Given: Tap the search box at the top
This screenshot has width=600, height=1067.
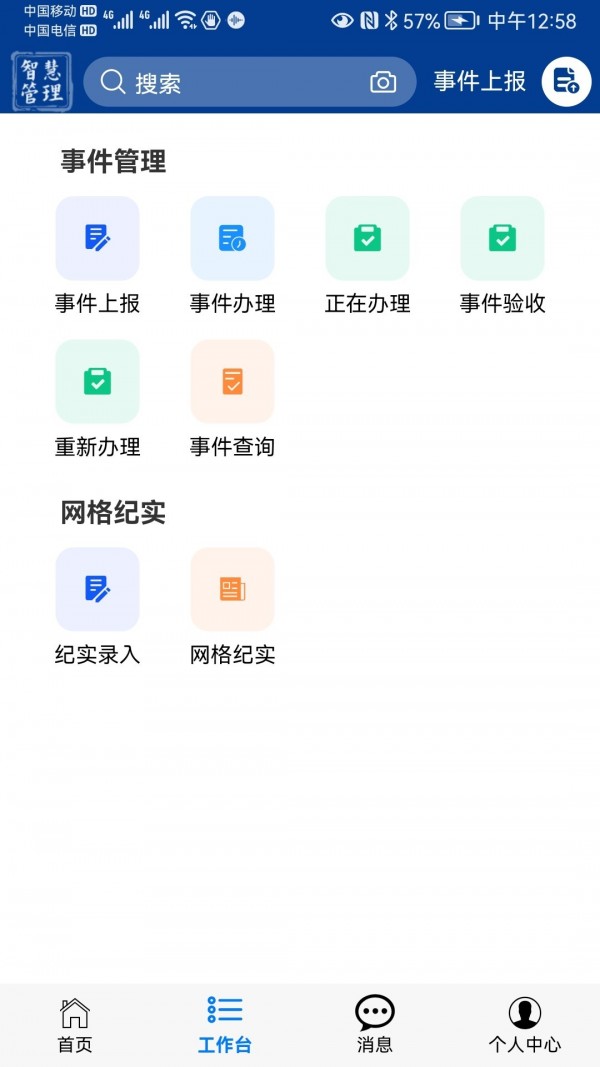Looking at the screenshot, I should tap(230, 82).
